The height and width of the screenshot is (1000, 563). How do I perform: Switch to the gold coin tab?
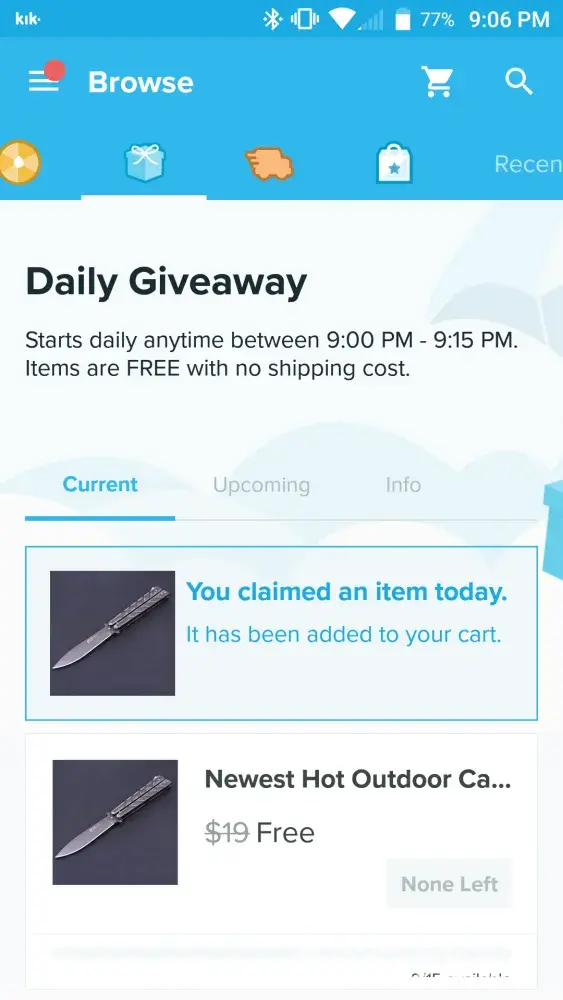pos(20,162)
